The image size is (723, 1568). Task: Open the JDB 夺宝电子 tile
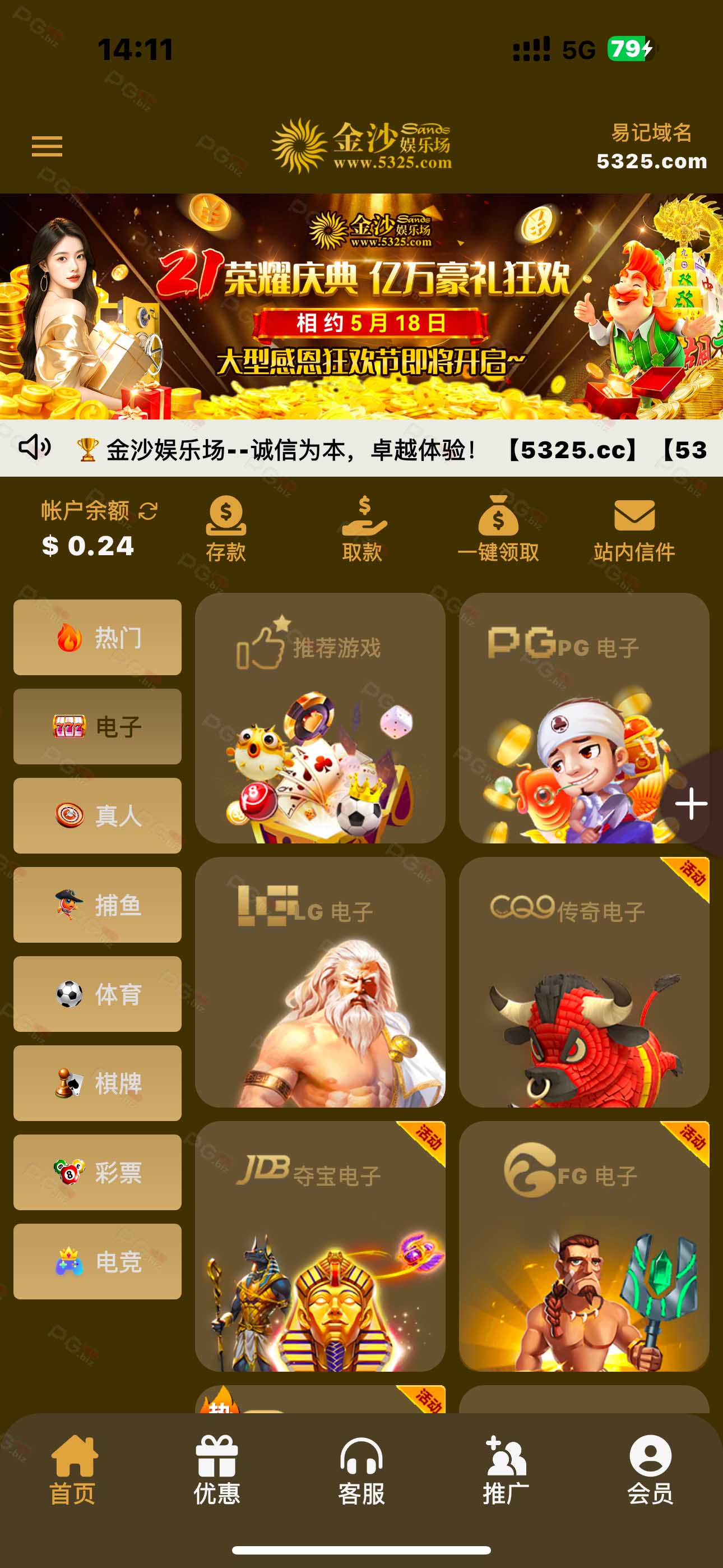320,1247
